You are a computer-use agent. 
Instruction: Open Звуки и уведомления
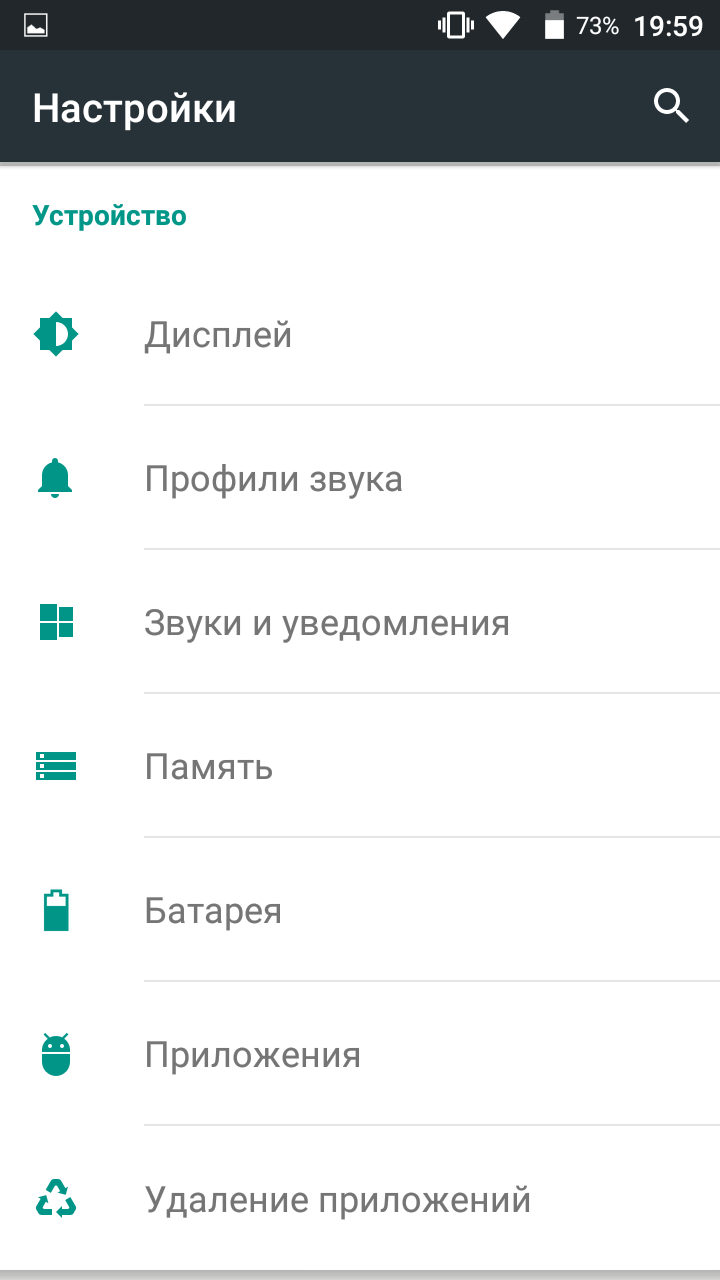tap(327, 623)
